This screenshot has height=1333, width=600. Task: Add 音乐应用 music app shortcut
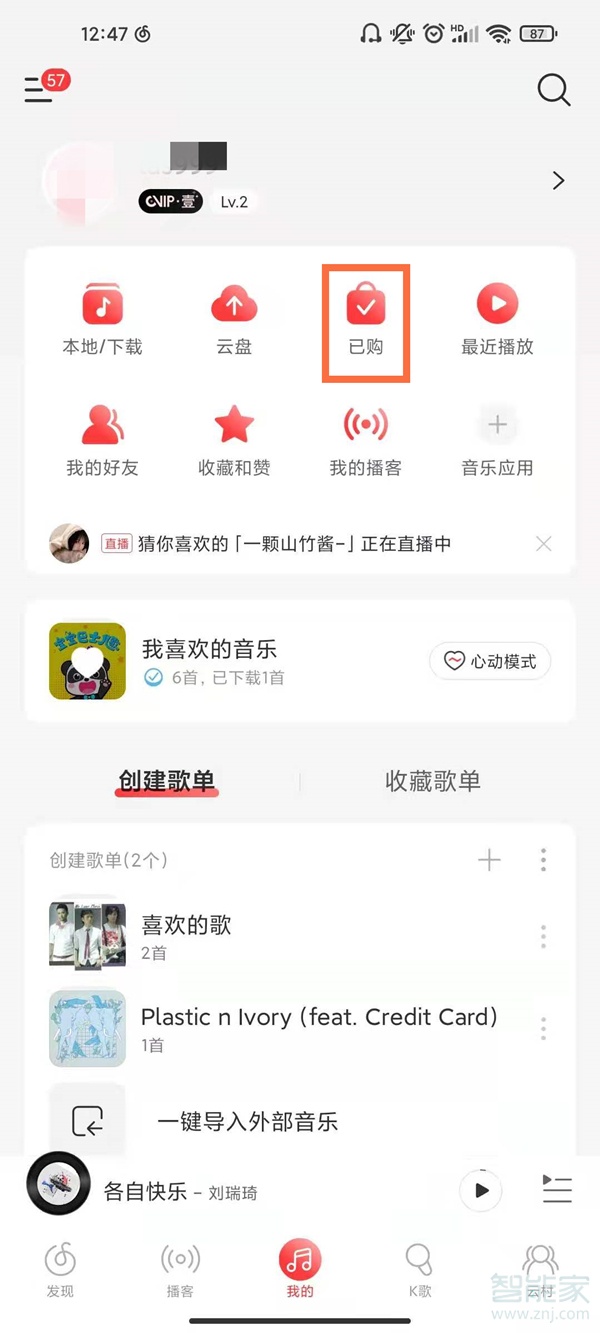[x=497, y=441]
